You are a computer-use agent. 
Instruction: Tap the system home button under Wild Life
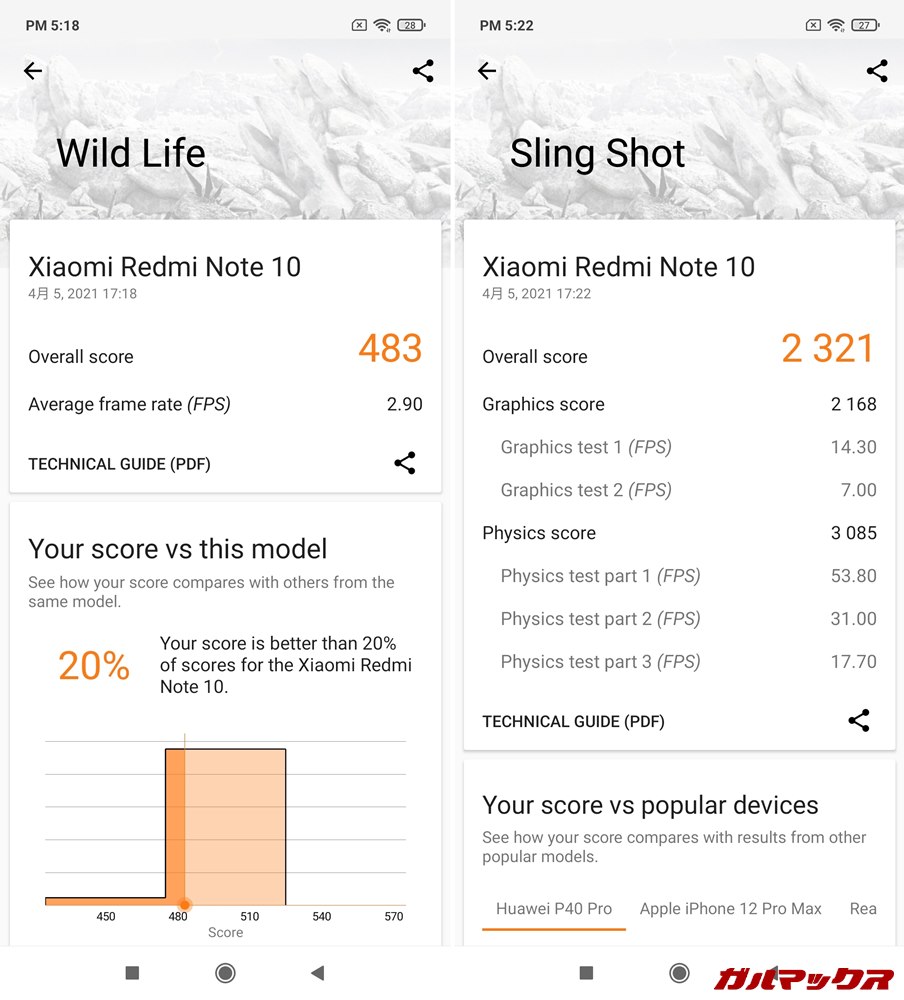225,973
